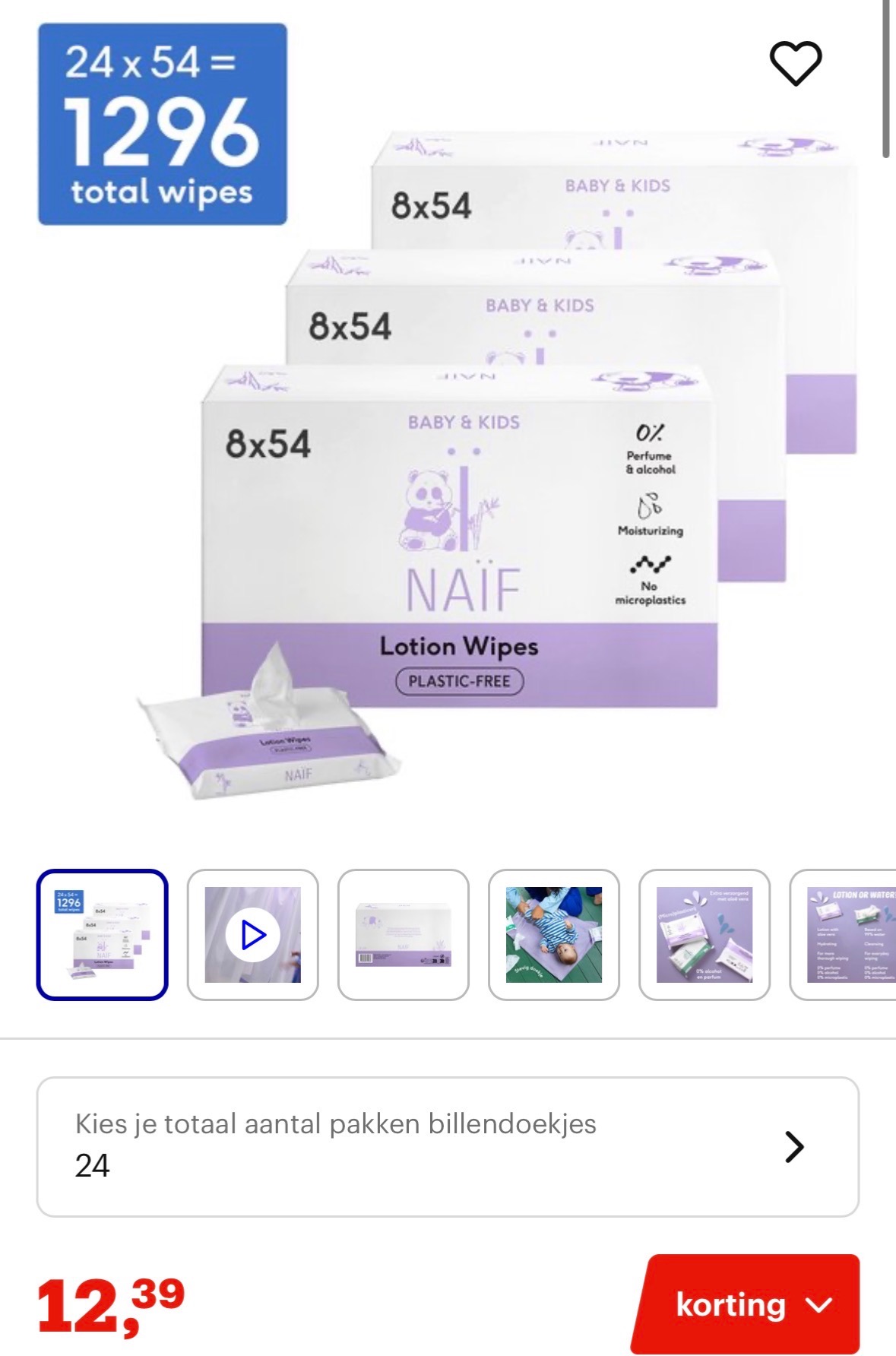Image resolution: width=896 pixels, height=1356 pixels.
Task: Open the aloe vera wipes packs thumbnail
Action: (x=704, y=934)
